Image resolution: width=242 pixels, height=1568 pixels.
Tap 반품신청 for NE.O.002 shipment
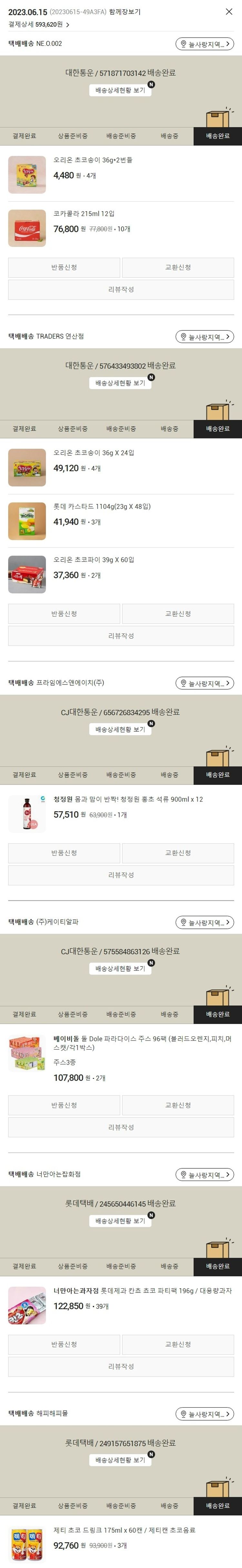click(64, 267)
